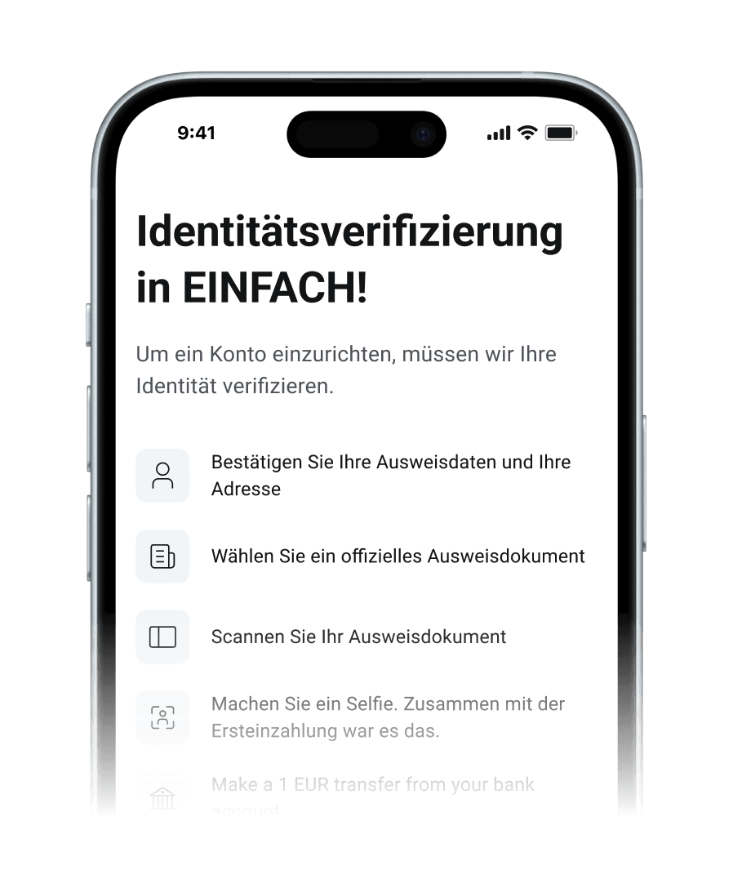Viewport: 734px width, 882px height.
Task: Select the person profile icon
Action: pyautogui.click(x=163, y=475)
